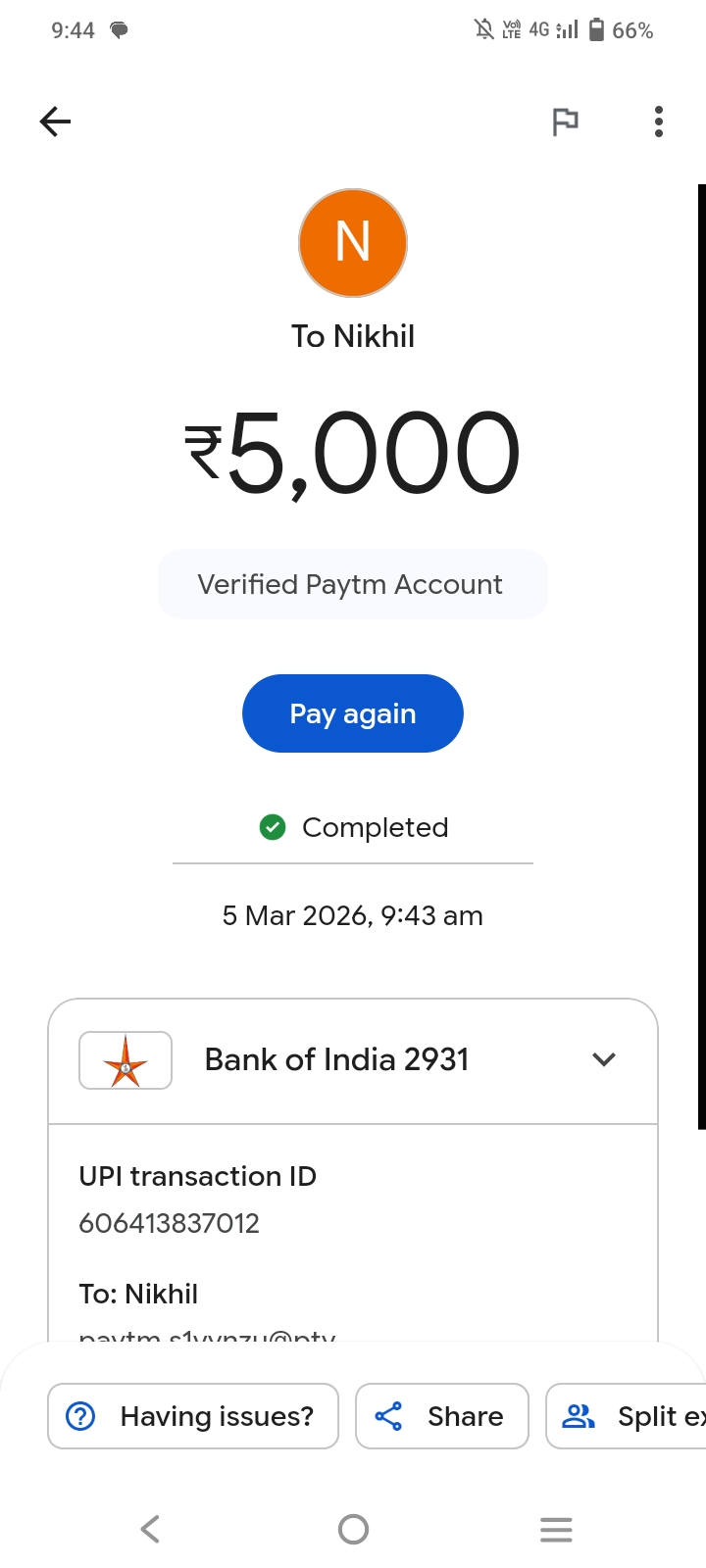Image resolution: width=706 pixels, height=1568 pixels.
Task: Go back using the top-left arrow
Action: (56, 122)
